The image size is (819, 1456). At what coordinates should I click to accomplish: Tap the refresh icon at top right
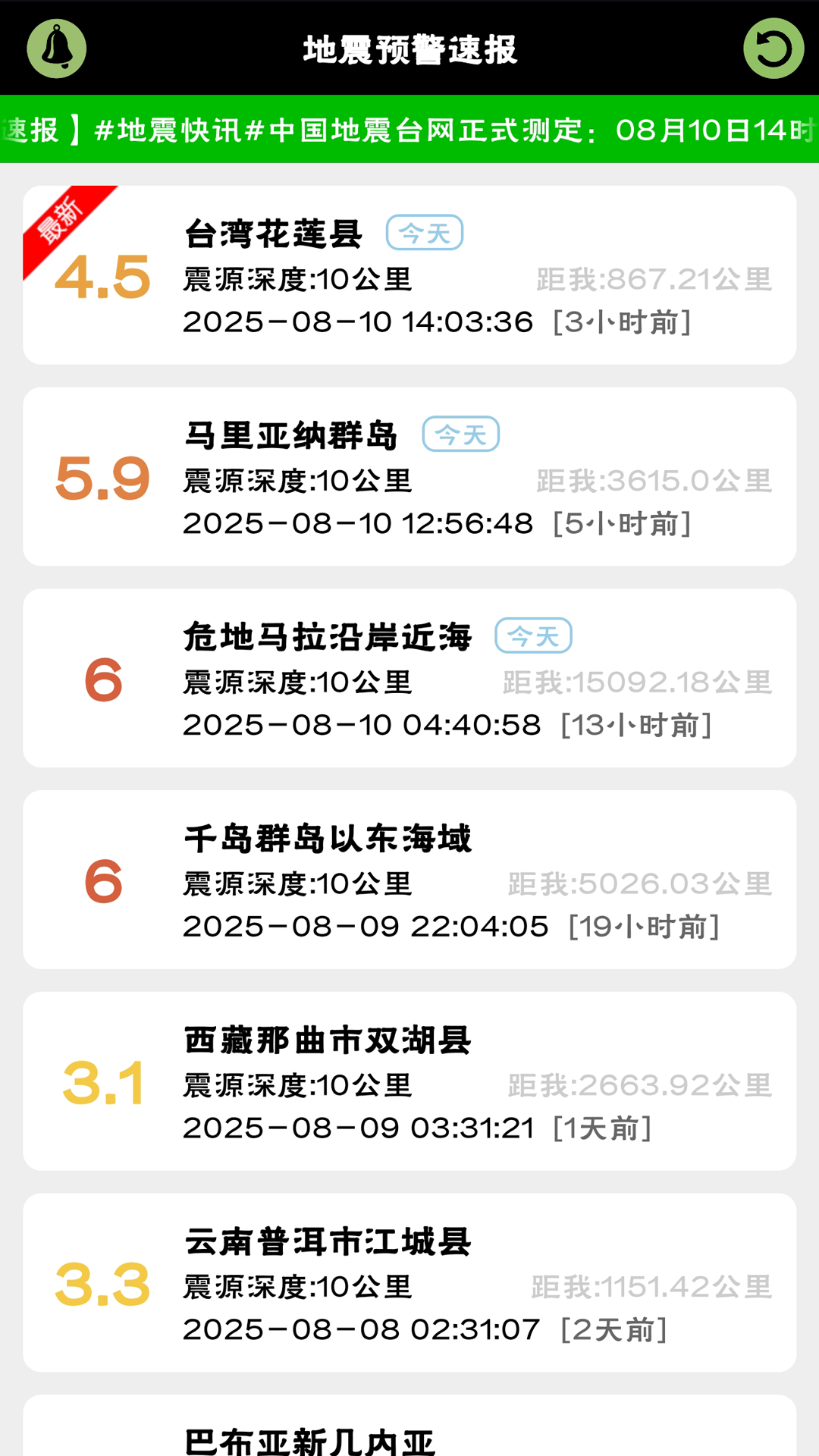(772, 48)
